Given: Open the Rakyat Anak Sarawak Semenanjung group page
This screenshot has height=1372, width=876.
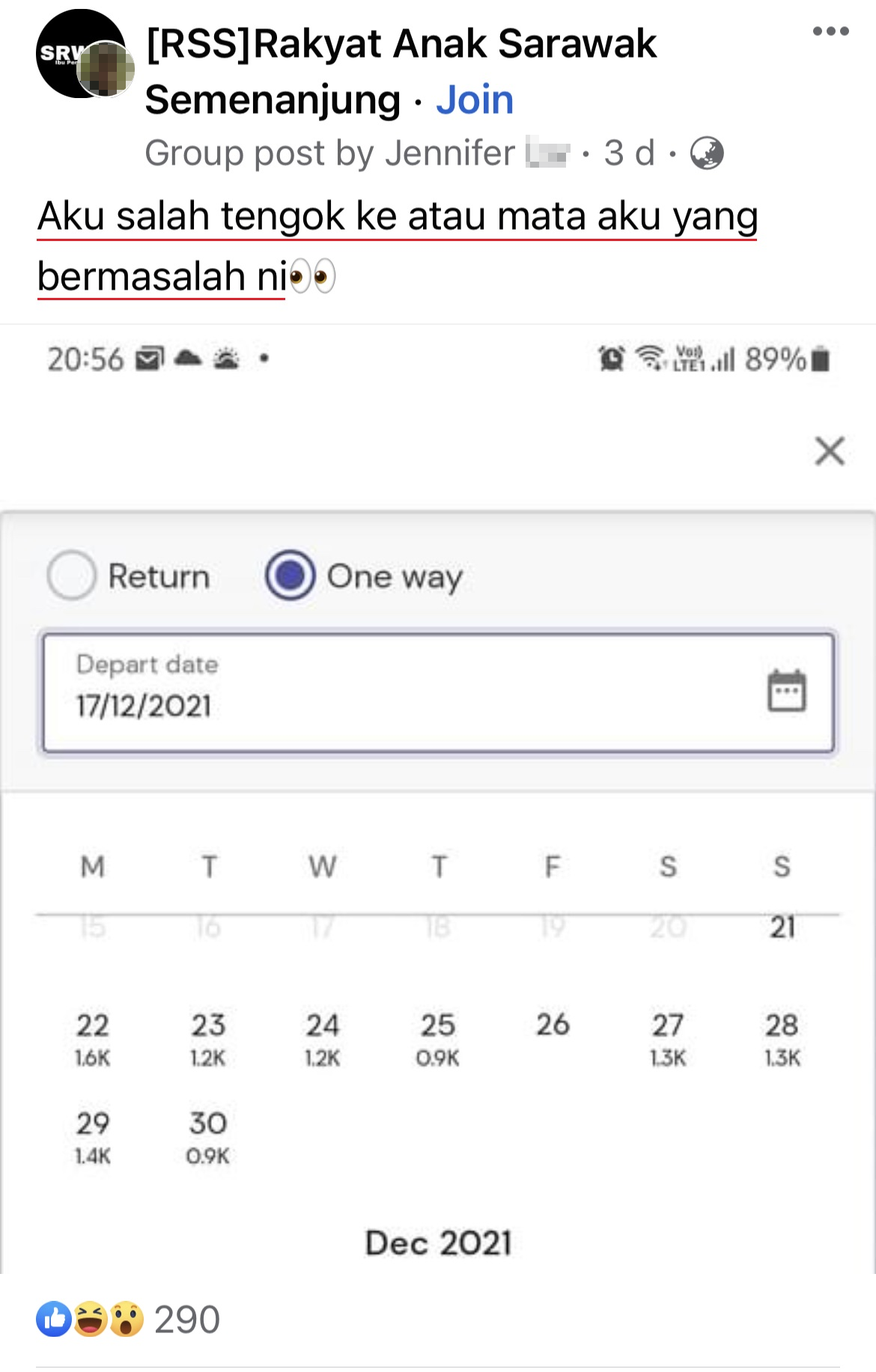Looking at the screenshot, I should tap(401, 45).
